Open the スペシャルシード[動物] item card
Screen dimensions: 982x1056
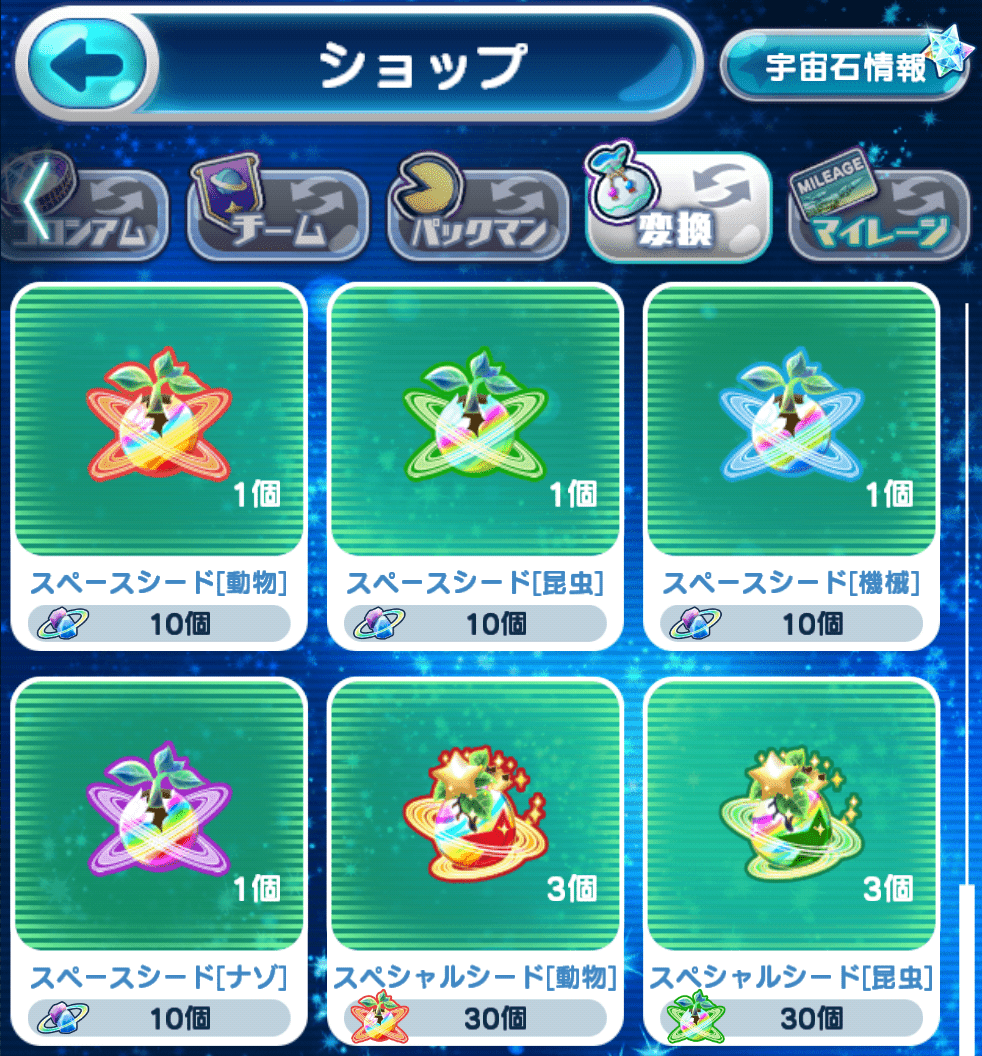tap(476, 860)
